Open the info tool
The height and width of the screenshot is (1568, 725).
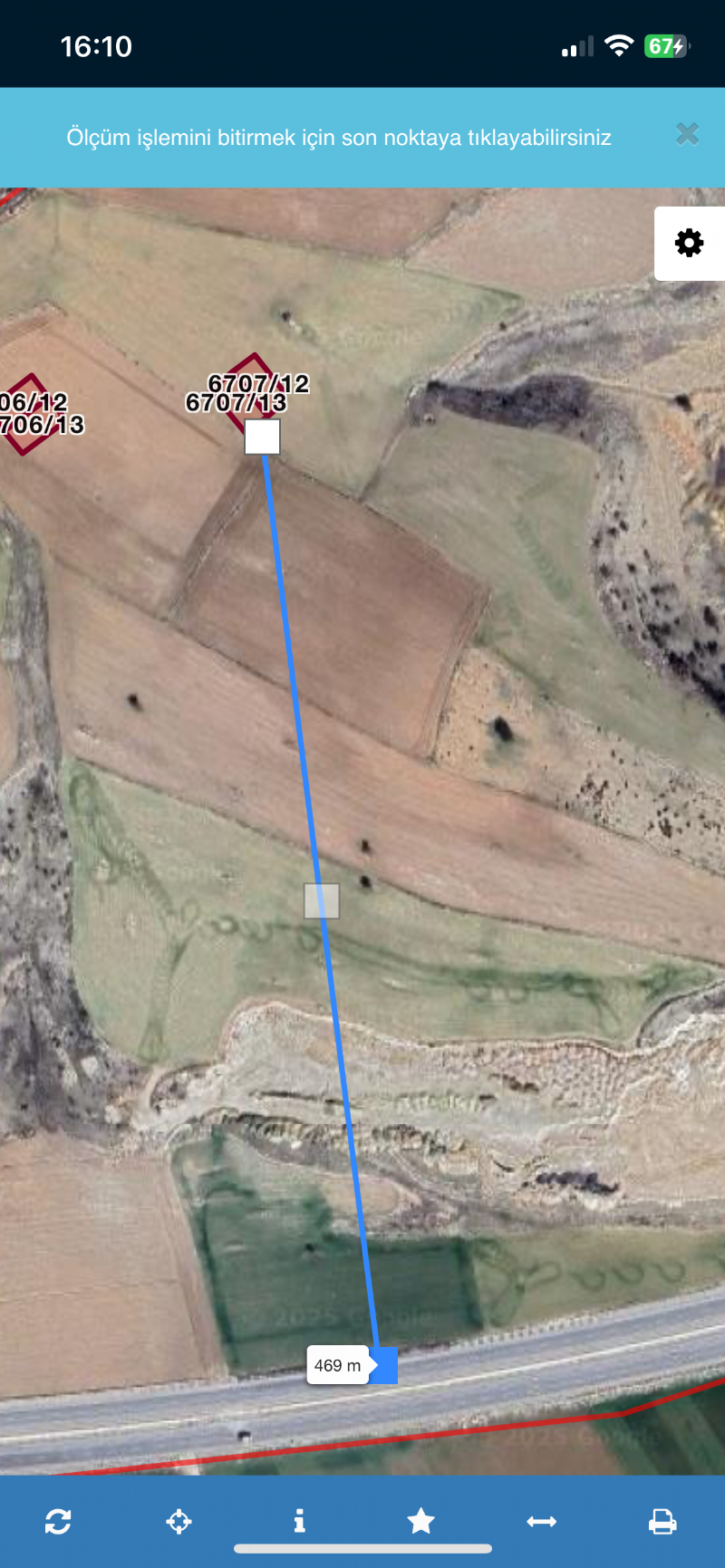coord(300,1521)
